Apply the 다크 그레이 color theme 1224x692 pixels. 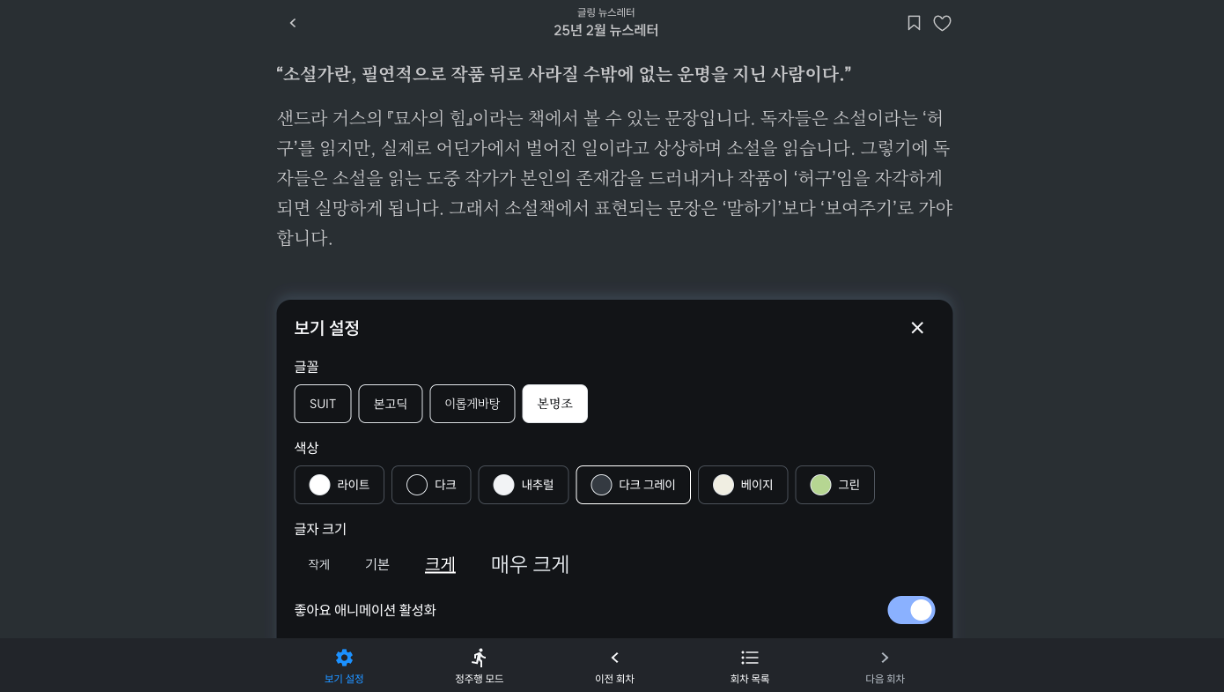coord(633,485)
